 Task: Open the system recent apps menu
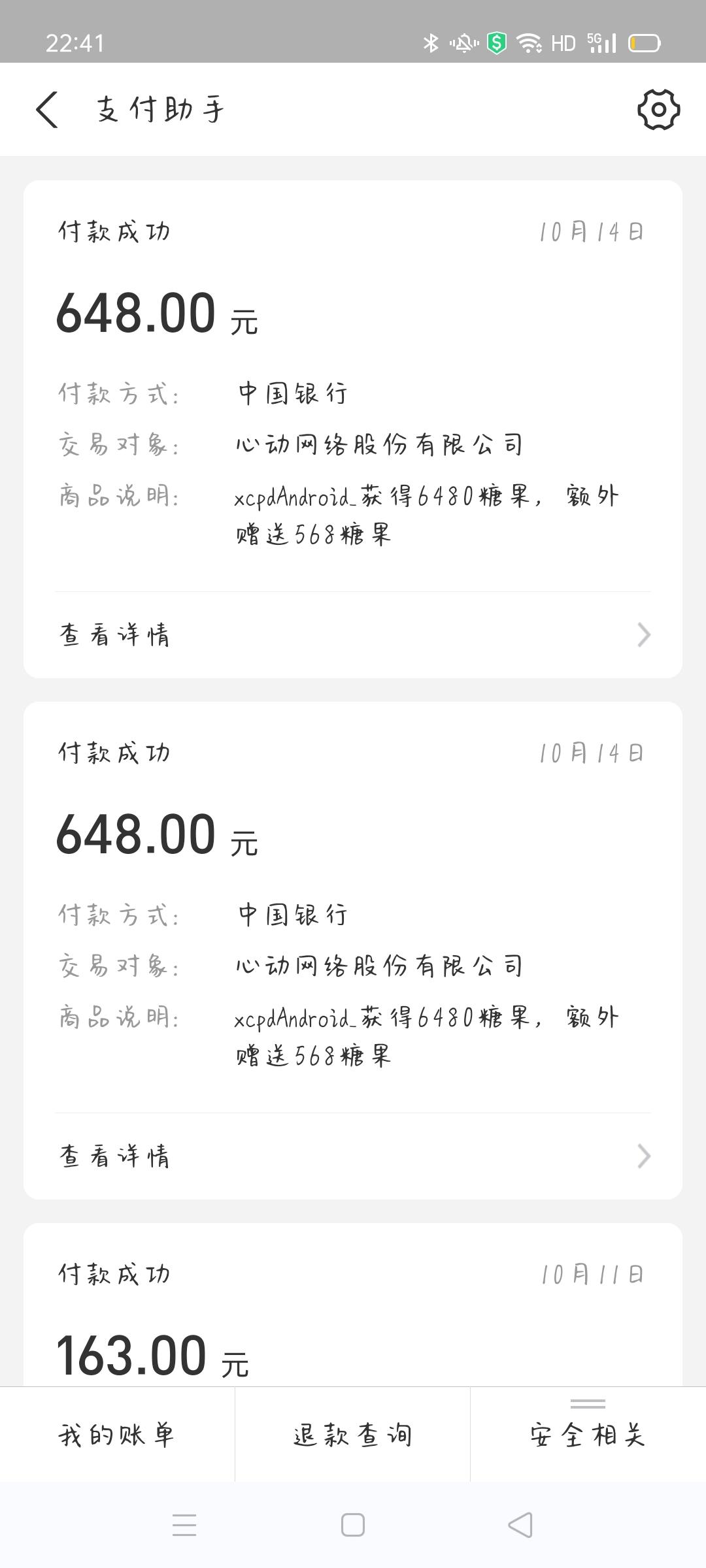[184, 1526]
